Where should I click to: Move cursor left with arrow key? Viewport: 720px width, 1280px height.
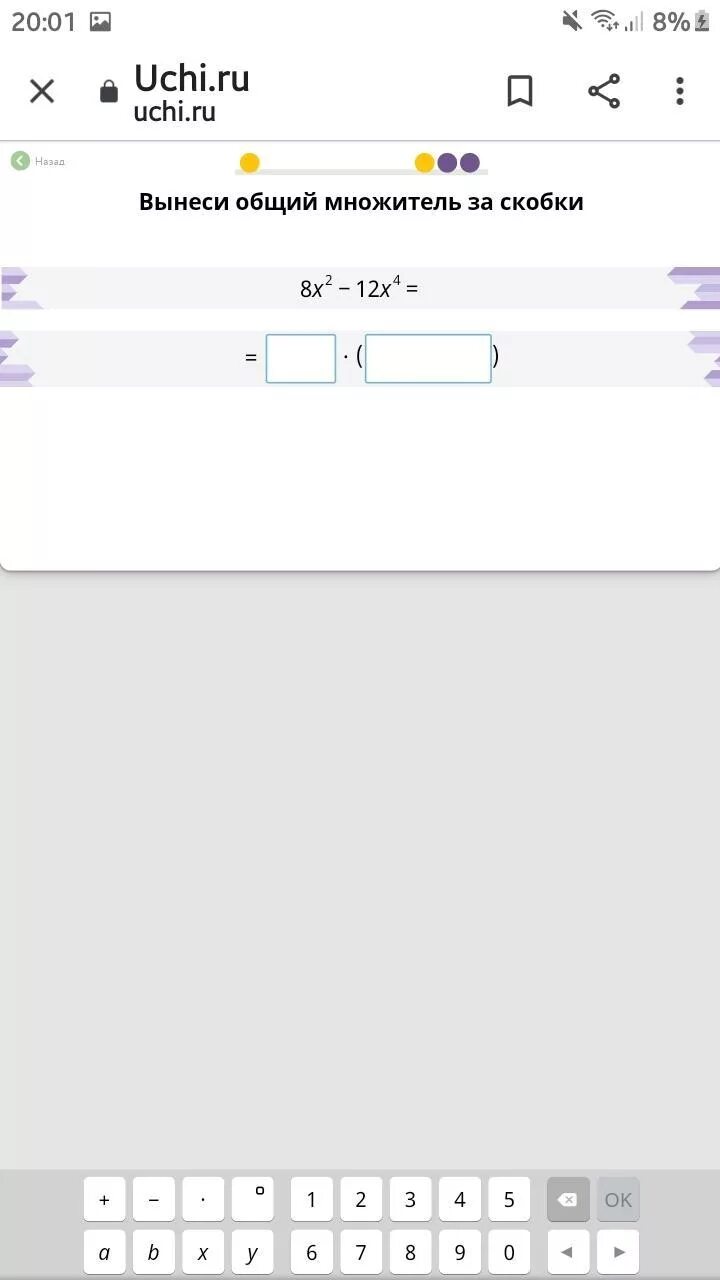pos(567,1252)
